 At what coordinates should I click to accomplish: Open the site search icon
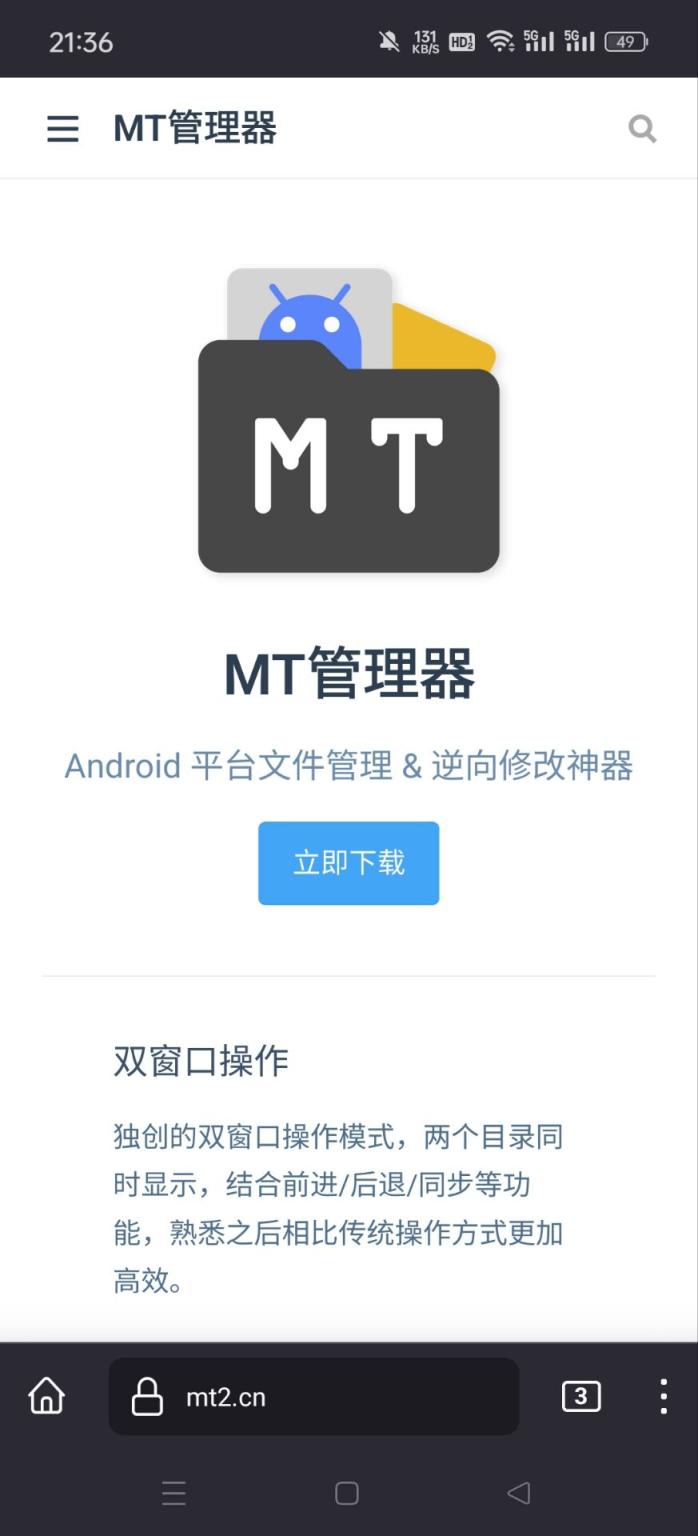642,128
